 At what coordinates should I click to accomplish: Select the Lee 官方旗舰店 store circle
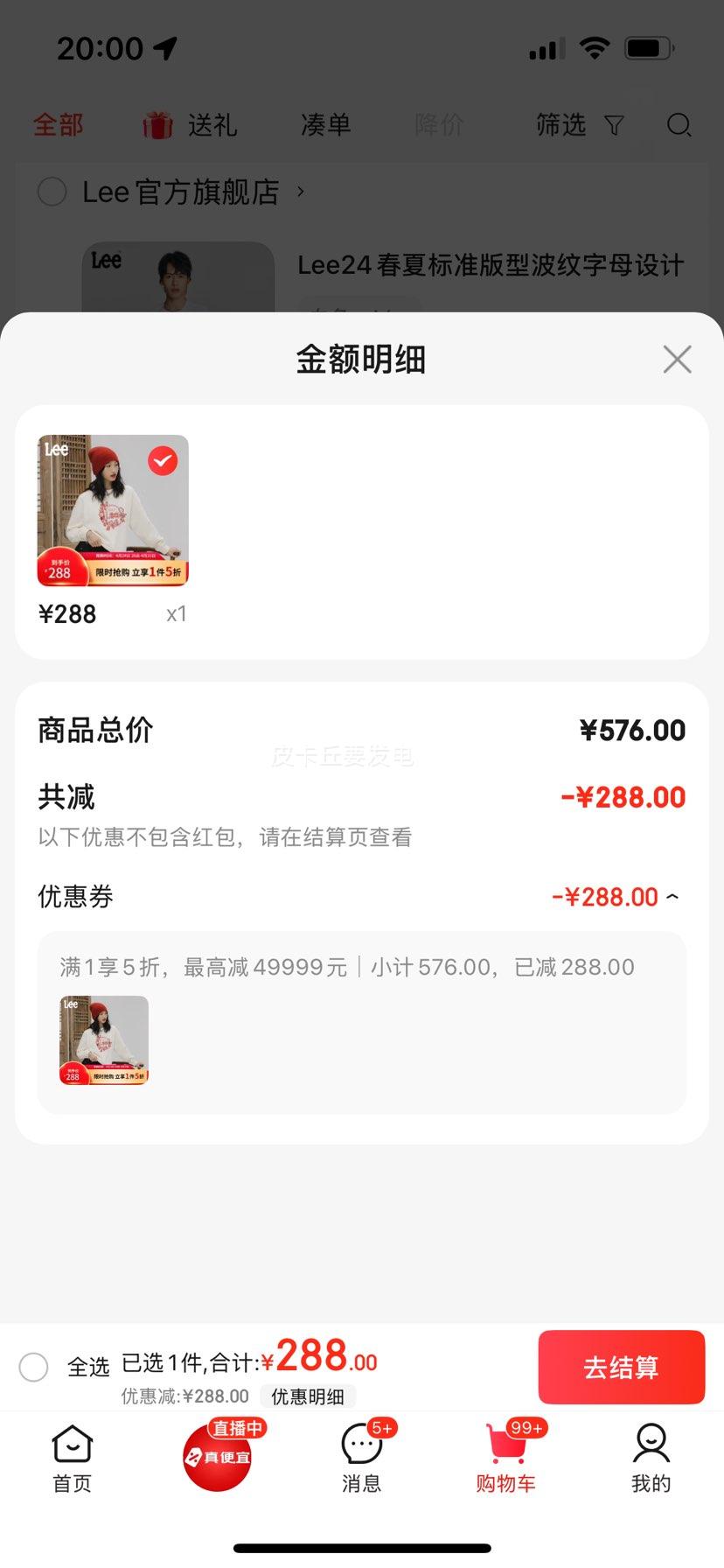pos(52,192)
